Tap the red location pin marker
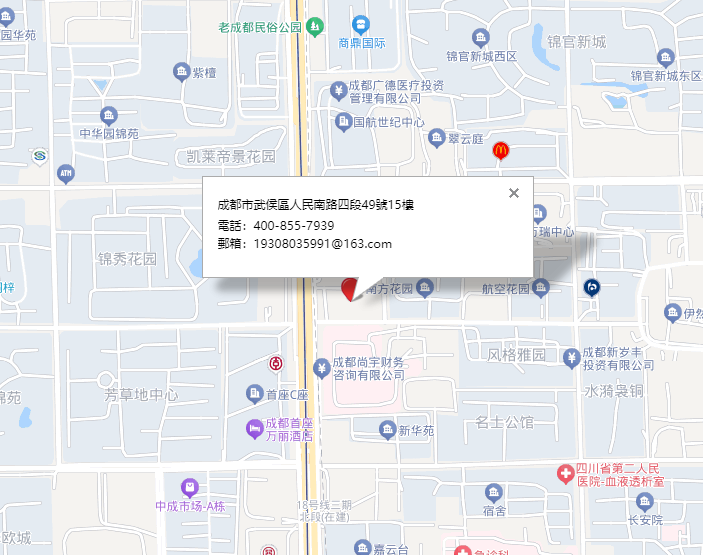Image resolution: width=705 pixels, height=555 pixels. click(350, 289)
